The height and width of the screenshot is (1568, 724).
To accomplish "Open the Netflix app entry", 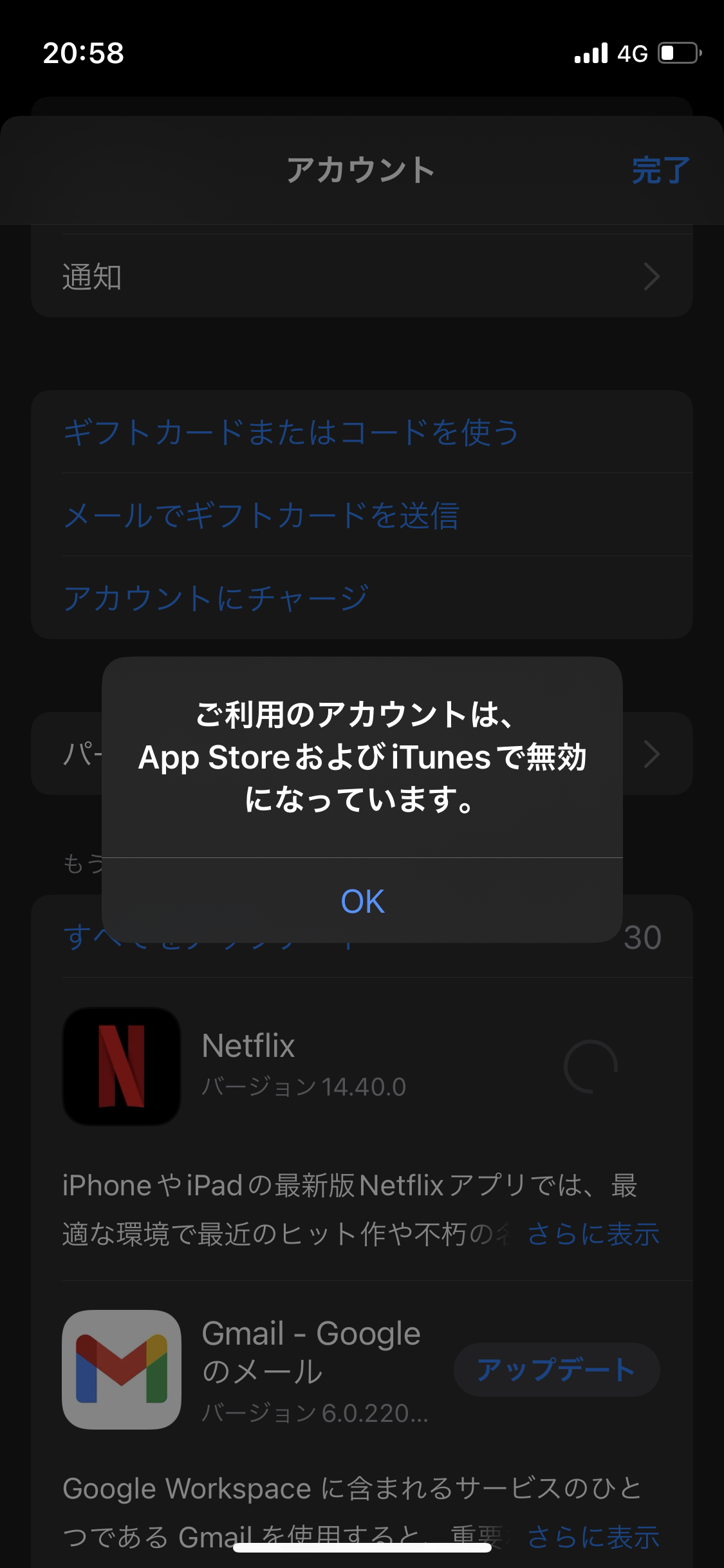I will click(248, 1046).
